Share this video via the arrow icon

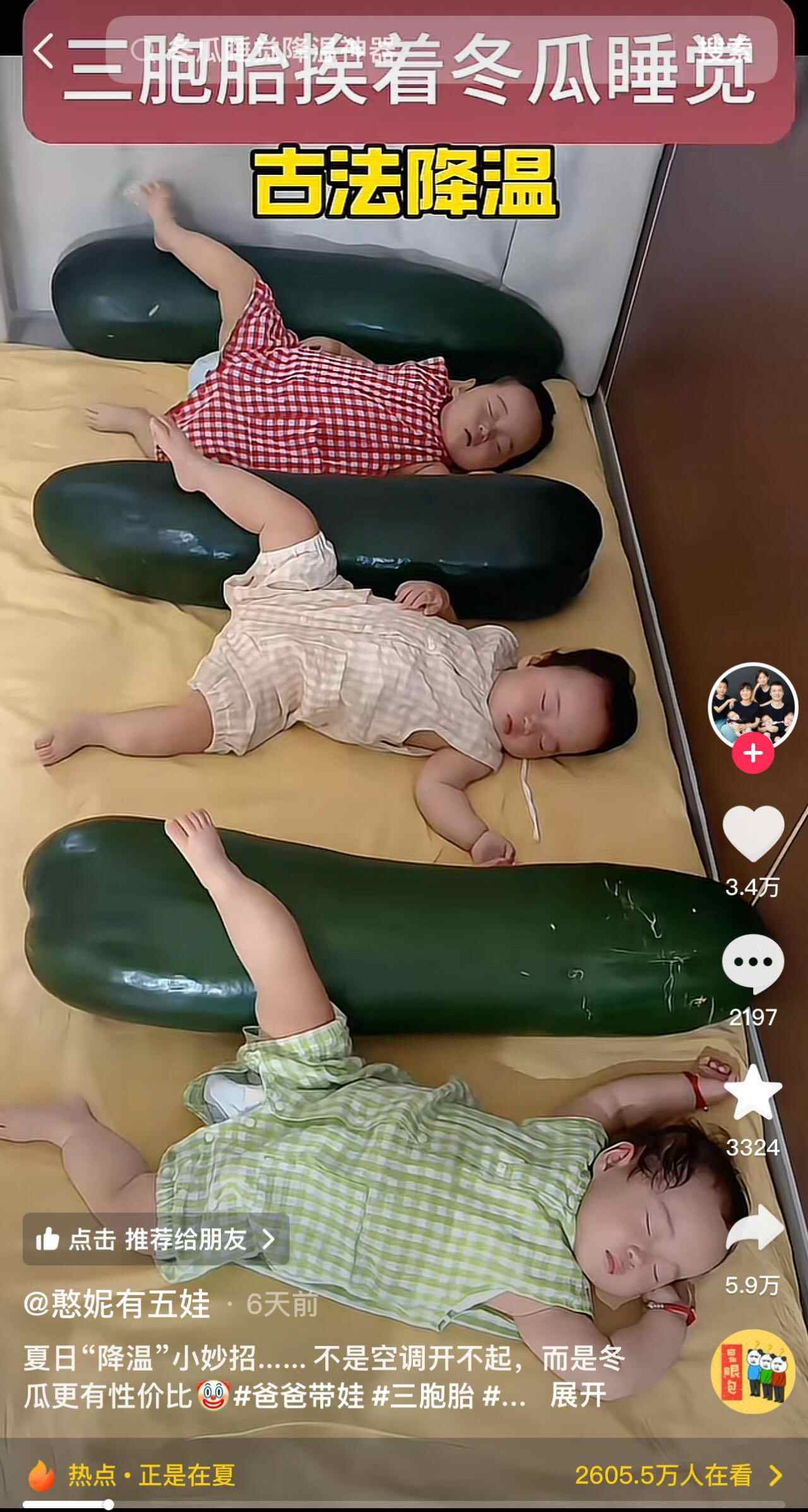[x=754, y=1227]
